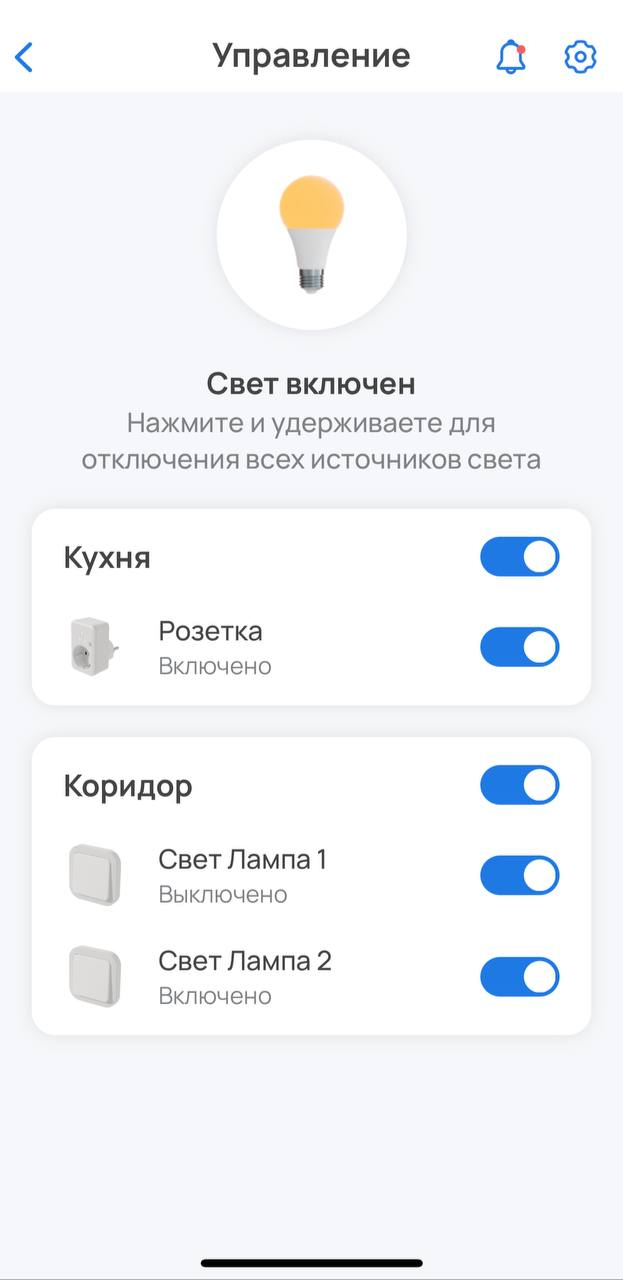Viewport: 623px width, 1280px height.
Task: Go back using the top-left arrow
Action: 25,57
